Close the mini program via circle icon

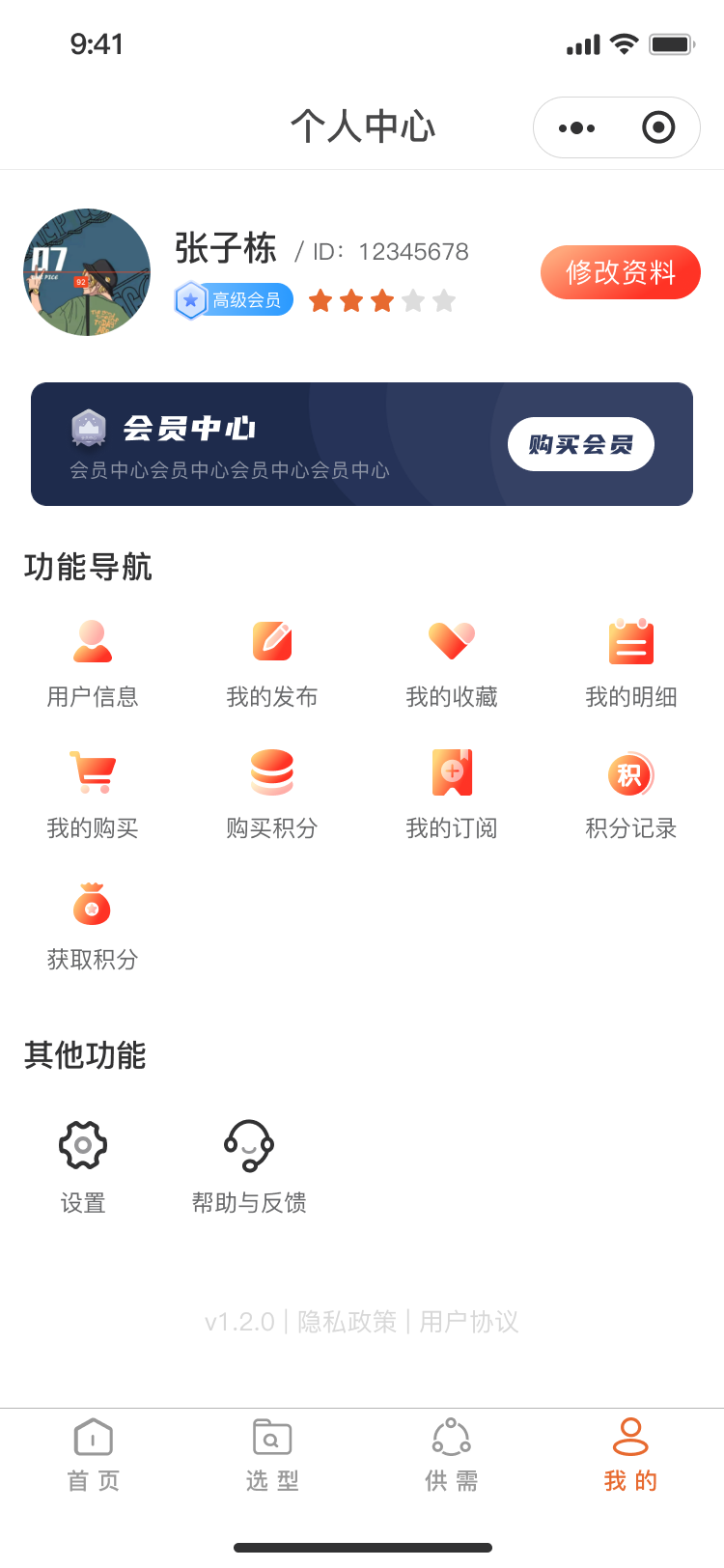[x=658, y=127]
